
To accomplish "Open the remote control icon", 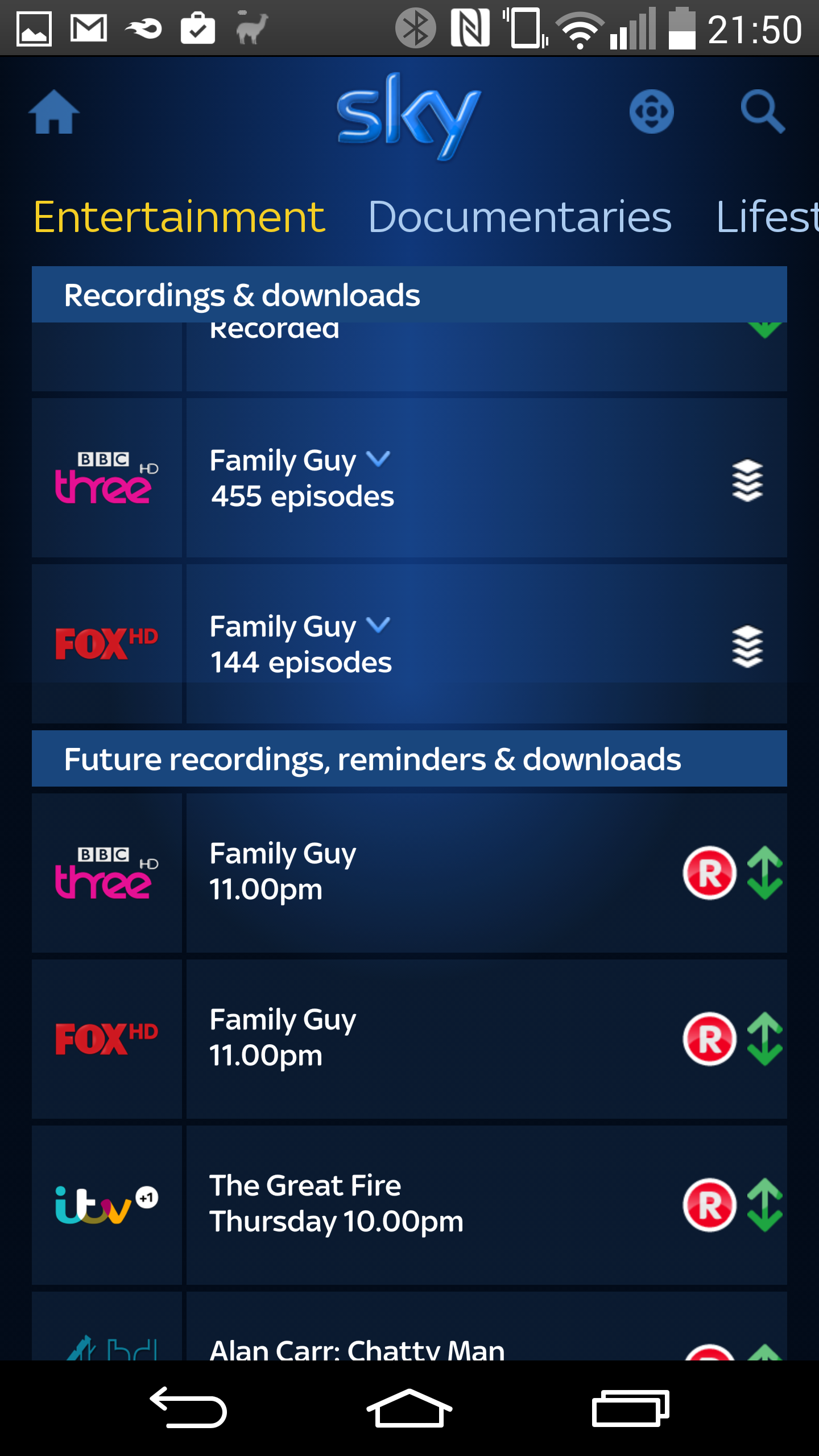I will (651, 111).
